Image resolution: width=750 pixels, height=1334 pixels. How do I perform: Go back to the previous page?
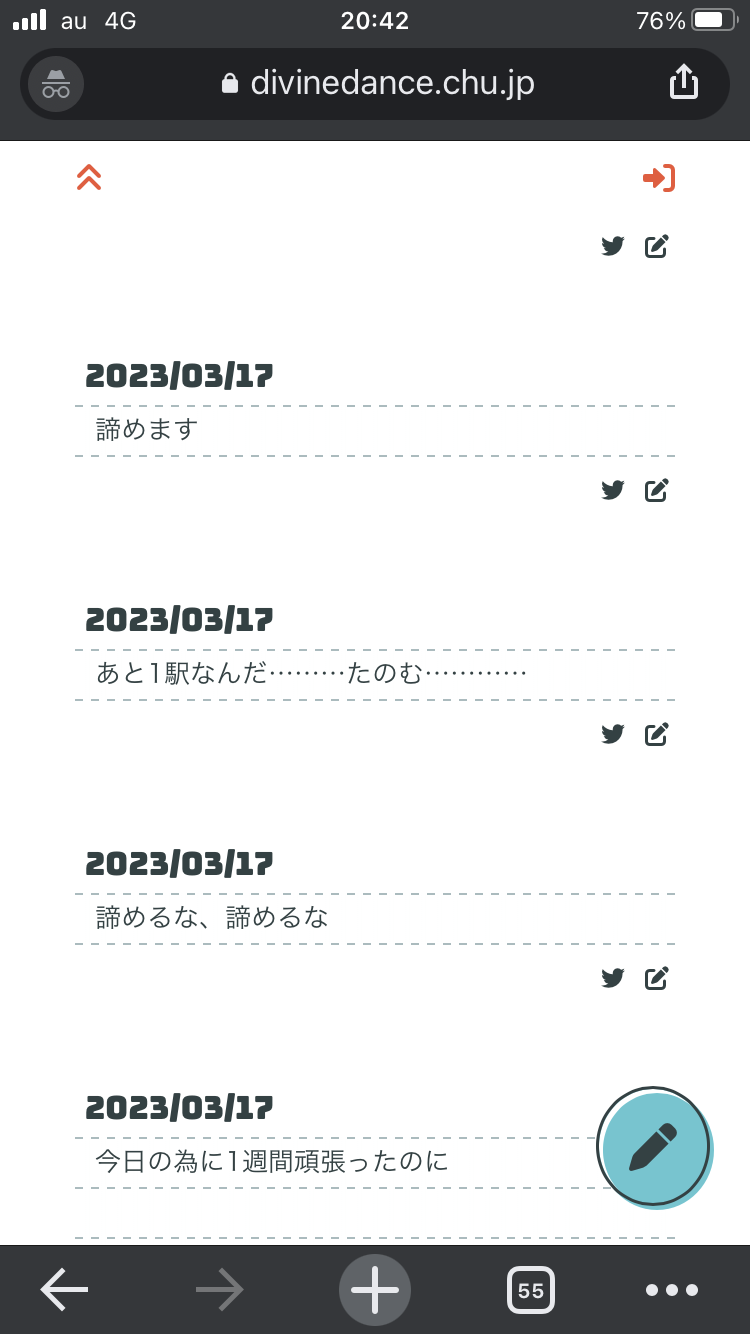pos(65,1290)
